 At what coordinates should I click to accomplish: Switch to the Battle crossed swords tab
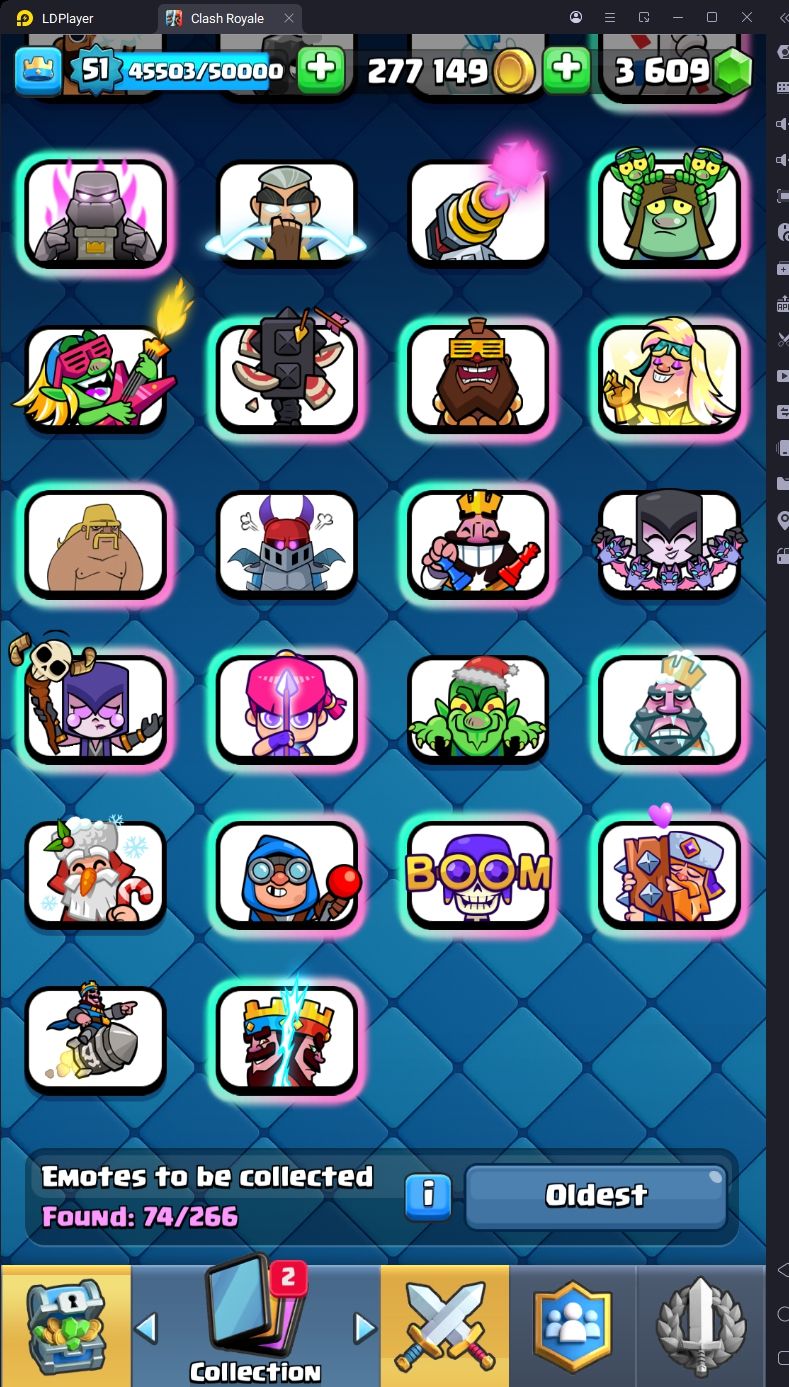[x=445, y=1325]
